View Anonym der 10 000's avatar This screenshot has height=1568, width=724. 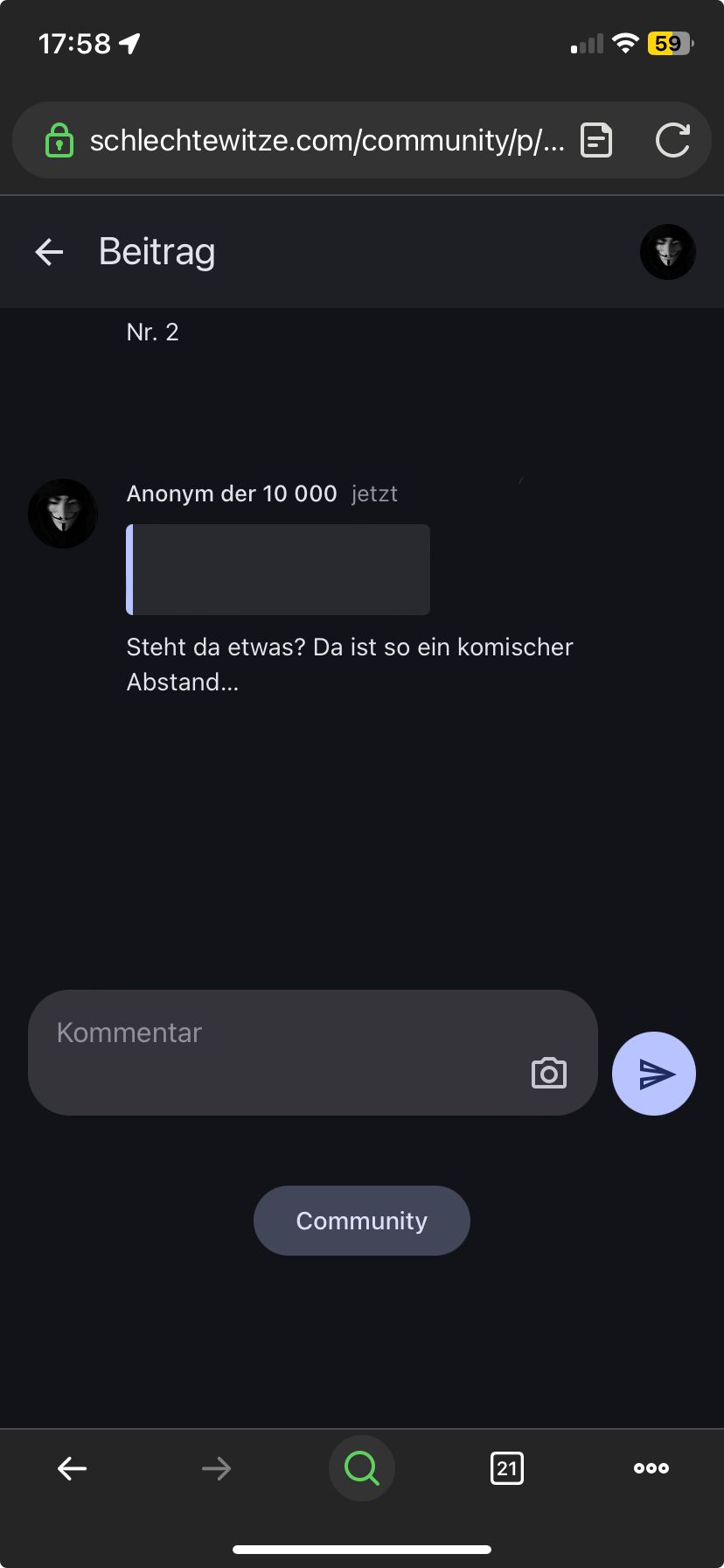pos(63,514)
